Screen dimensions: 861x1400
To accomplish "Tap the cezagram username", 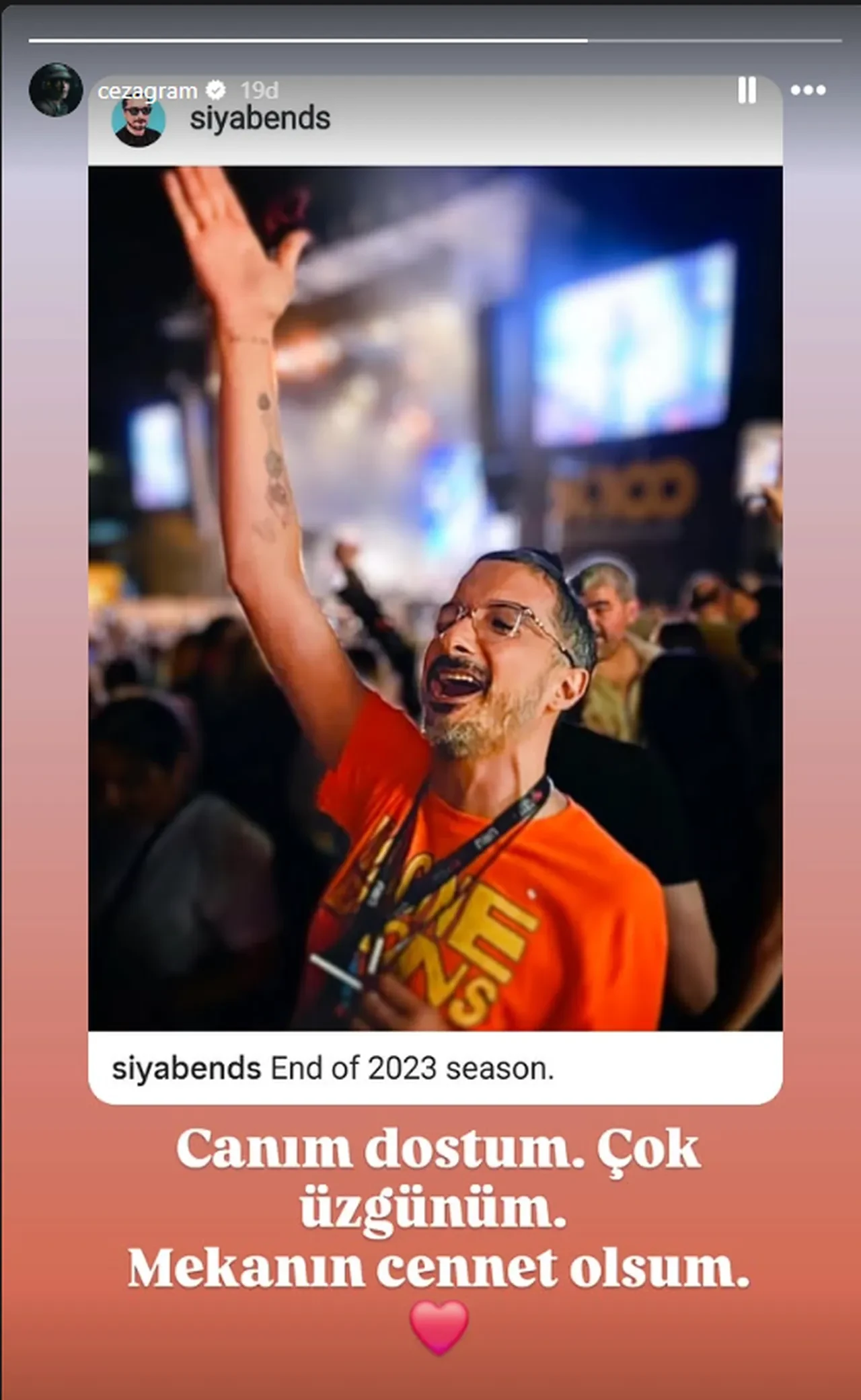I will point(147,91).
